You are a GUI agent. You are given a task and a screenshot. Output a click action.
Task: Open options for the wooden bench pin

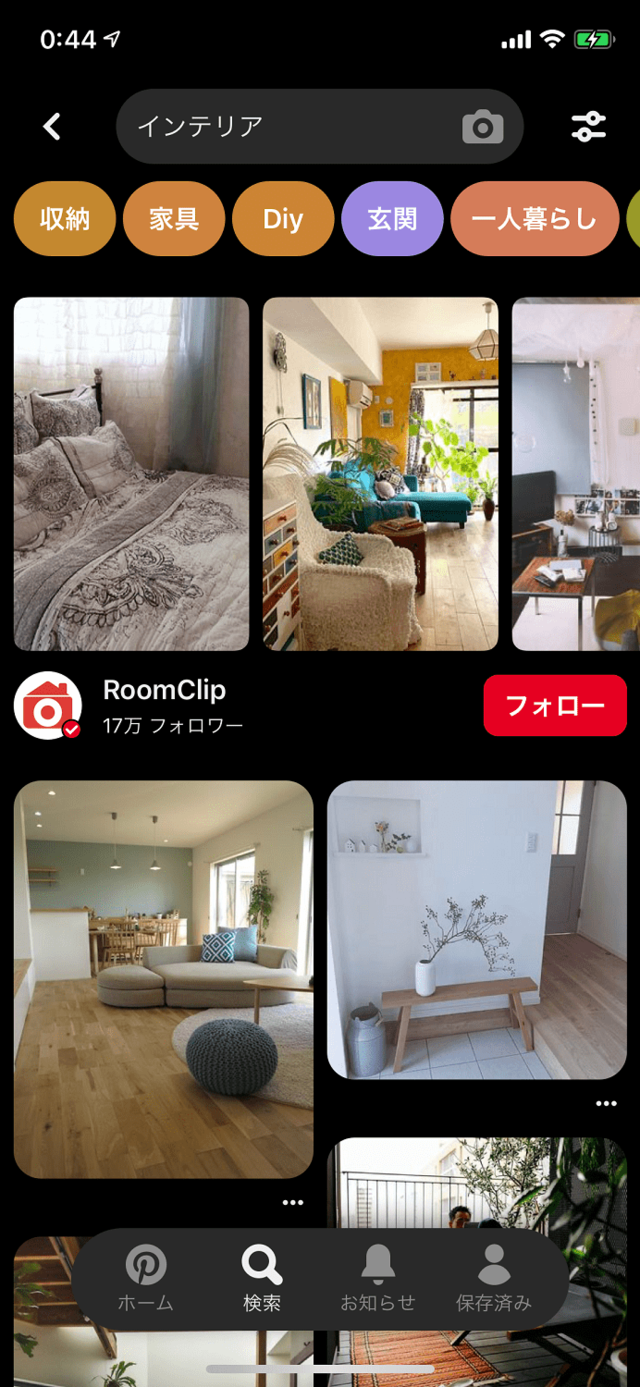[606, 1104]
